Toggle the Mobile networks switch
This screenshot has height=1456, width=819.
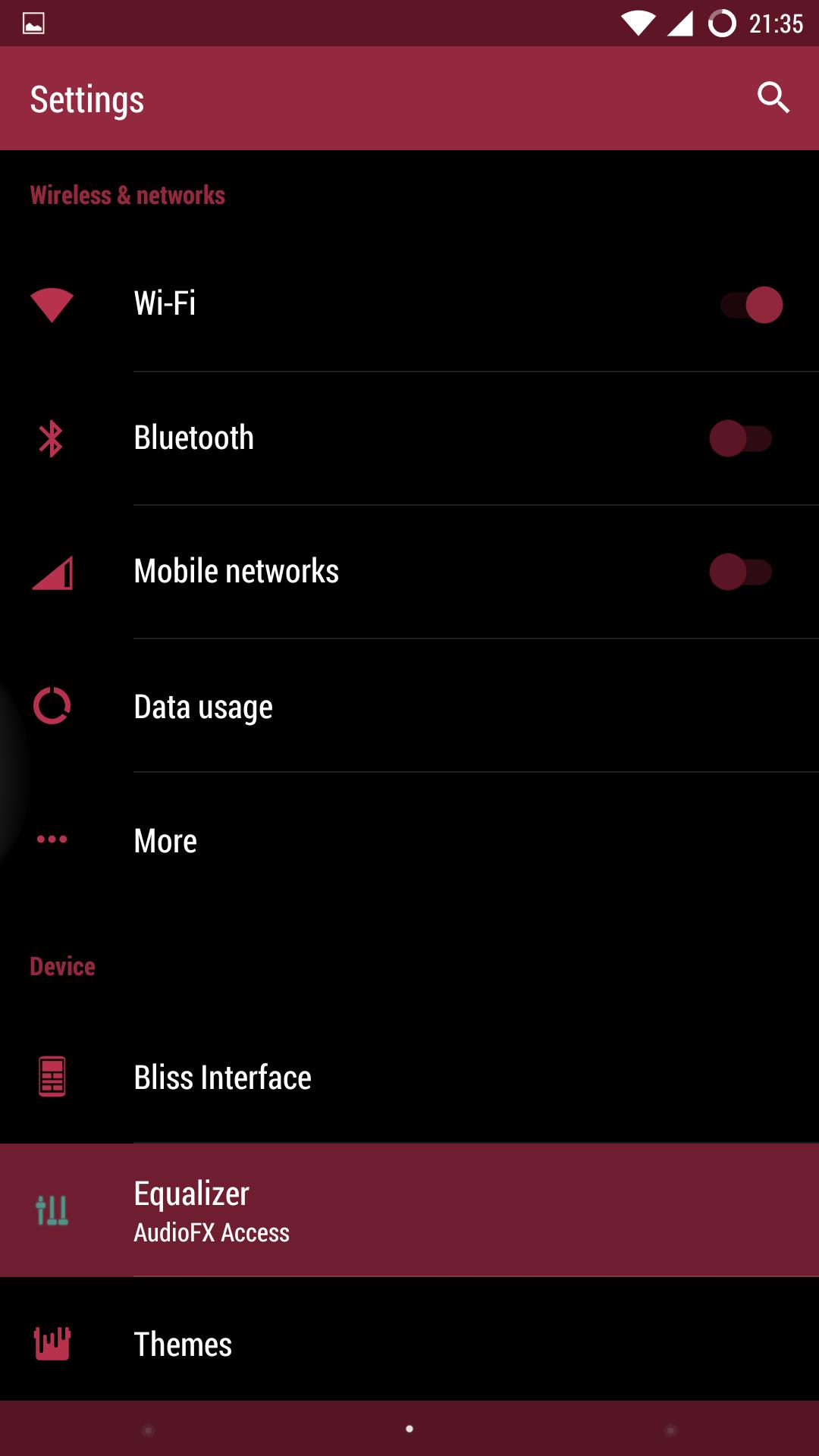pyautogui.click(x=740, y=572)
